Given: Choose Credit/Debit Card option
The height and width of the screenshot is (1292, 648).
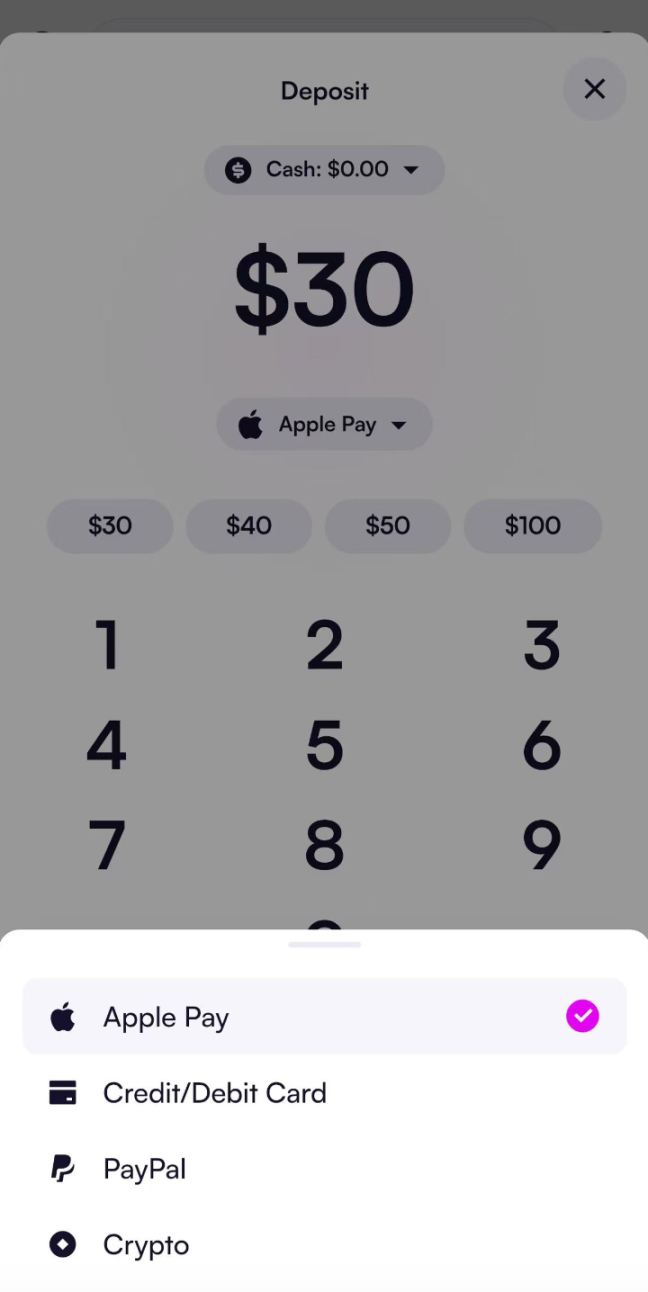Looking at the screenshot, I should coord(324,1093).
